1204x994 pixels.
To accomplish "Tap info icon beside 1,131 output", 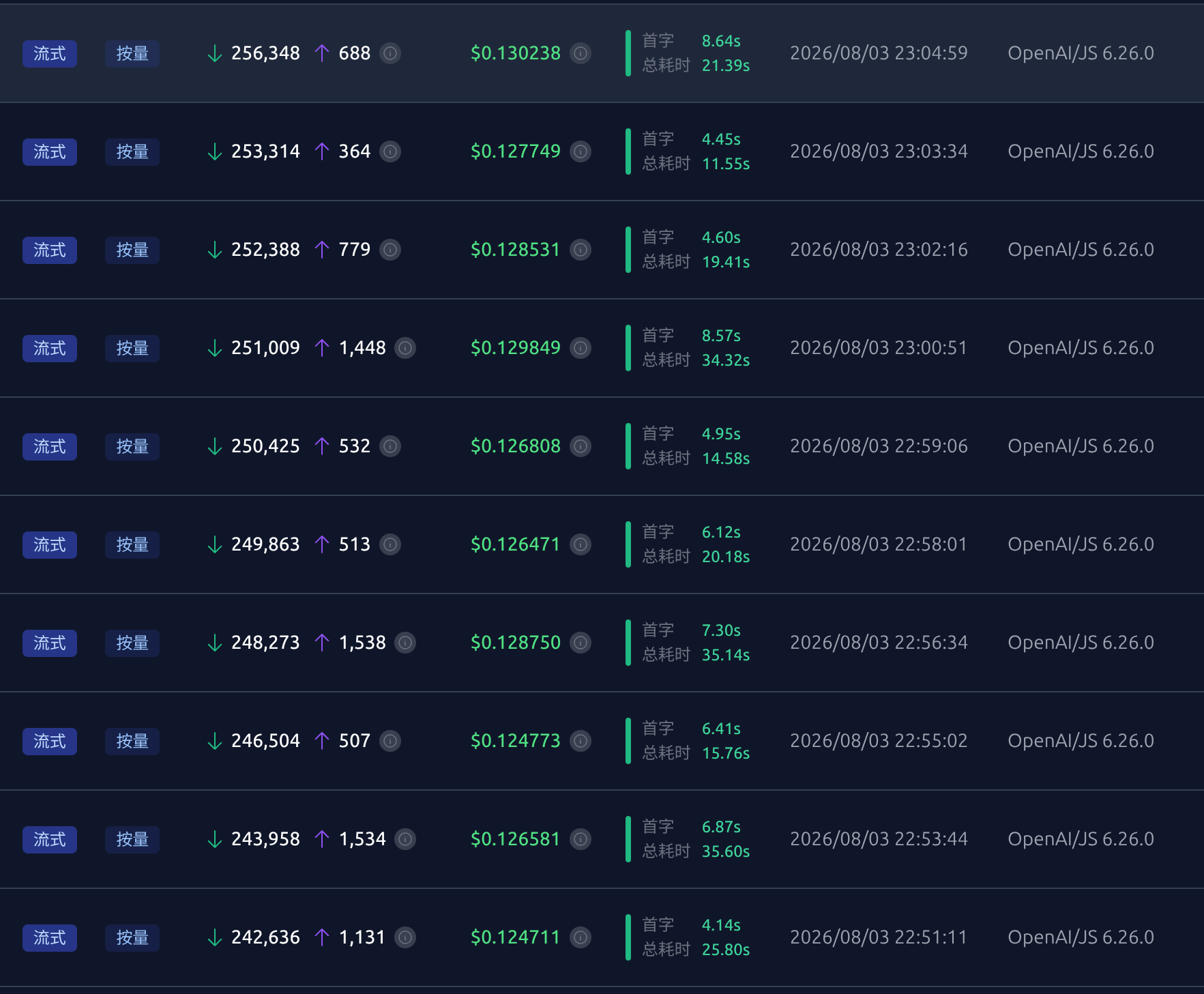I will click(405, 937).
